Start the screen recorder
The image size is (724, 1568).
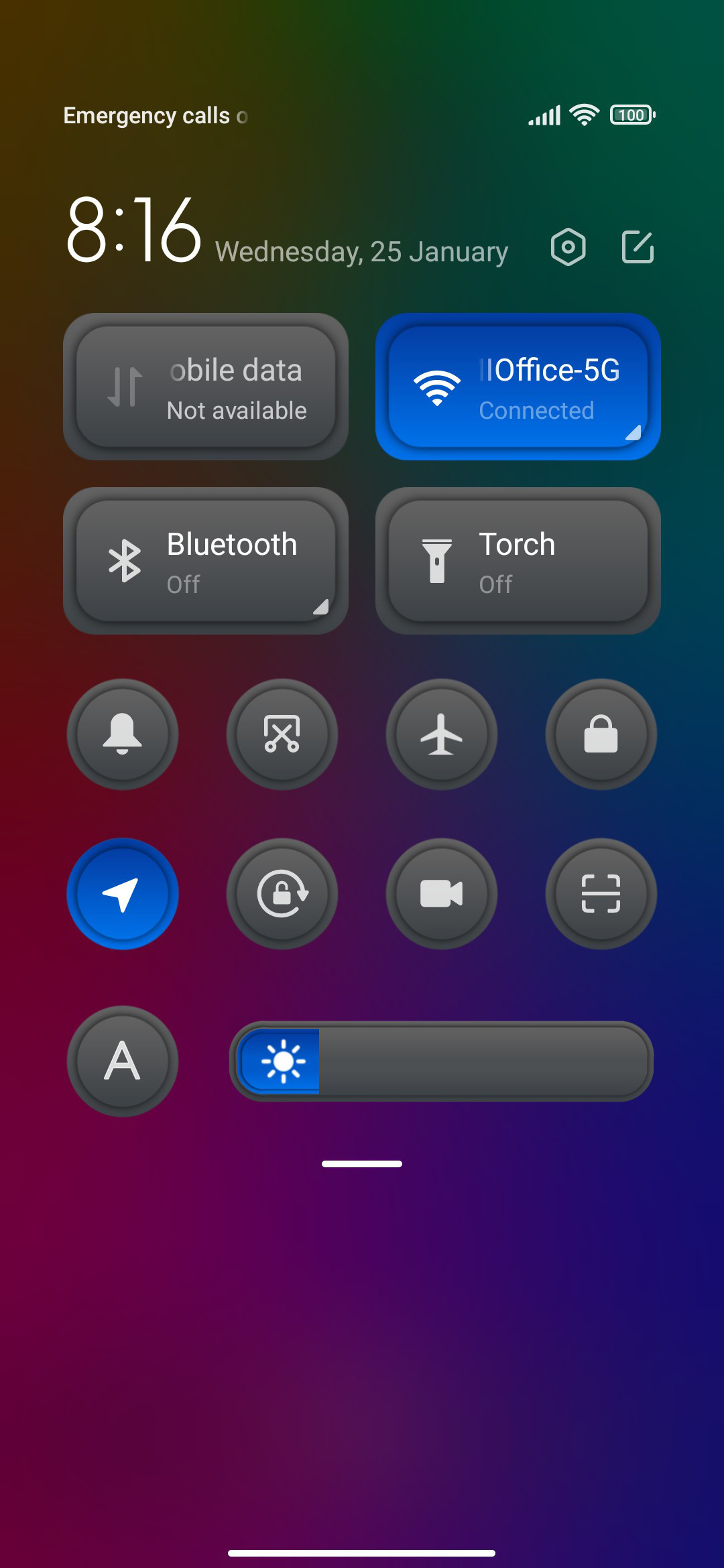(x=442, y=894)
